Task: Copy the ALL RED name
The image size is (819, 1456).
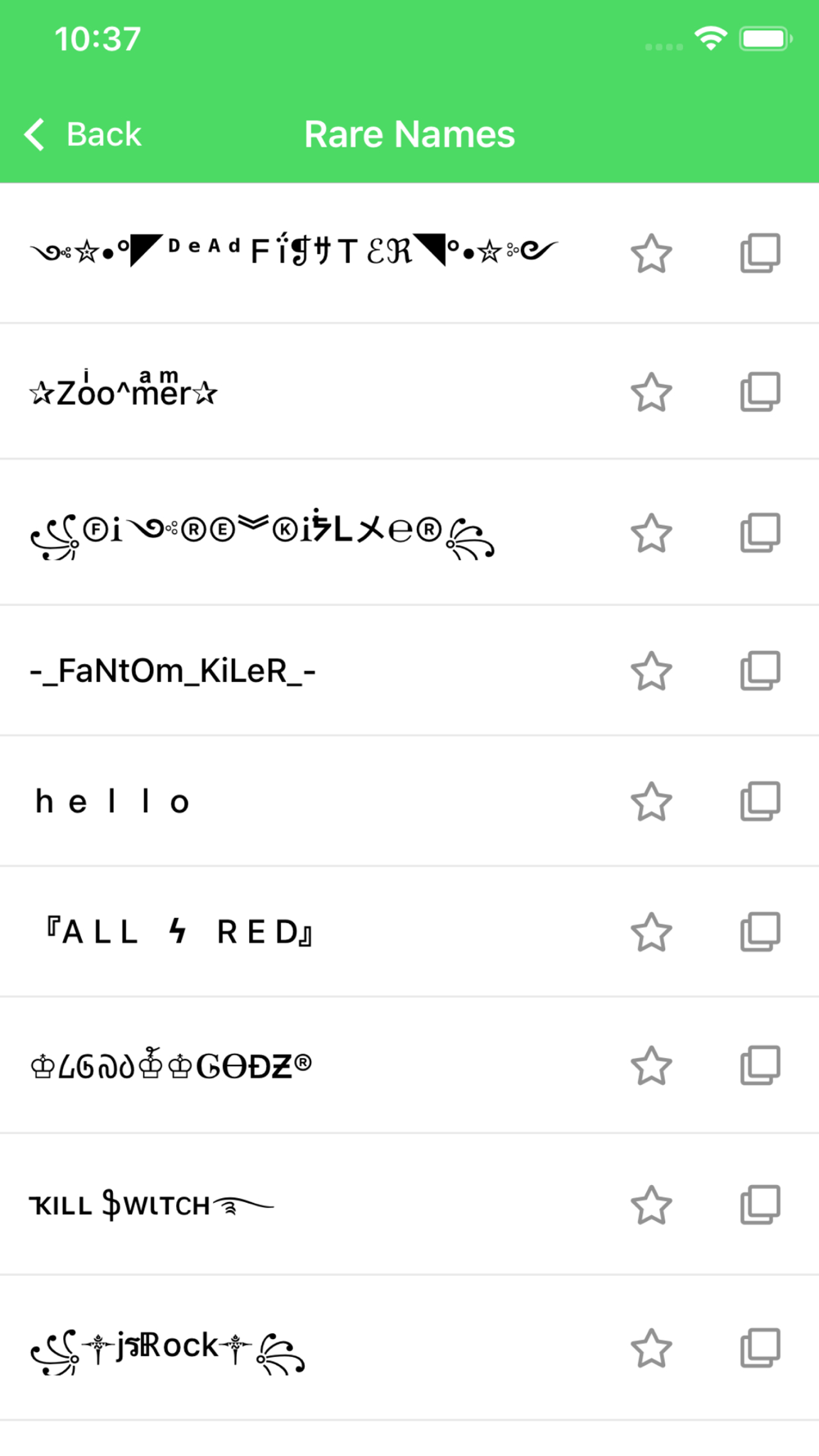Action: (x=760, y=932)
